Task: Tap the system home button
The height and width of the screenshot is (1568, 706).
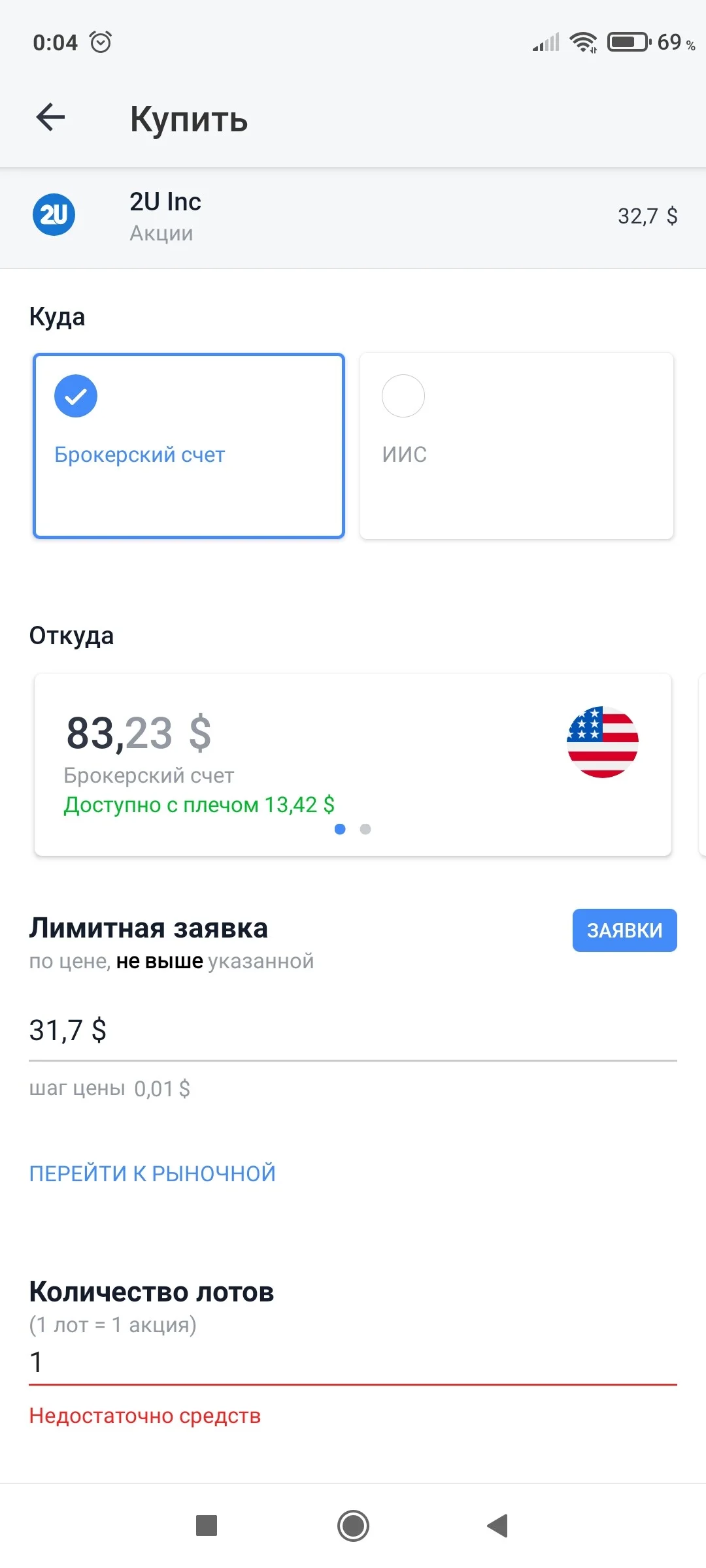Action: point(353,1526)
